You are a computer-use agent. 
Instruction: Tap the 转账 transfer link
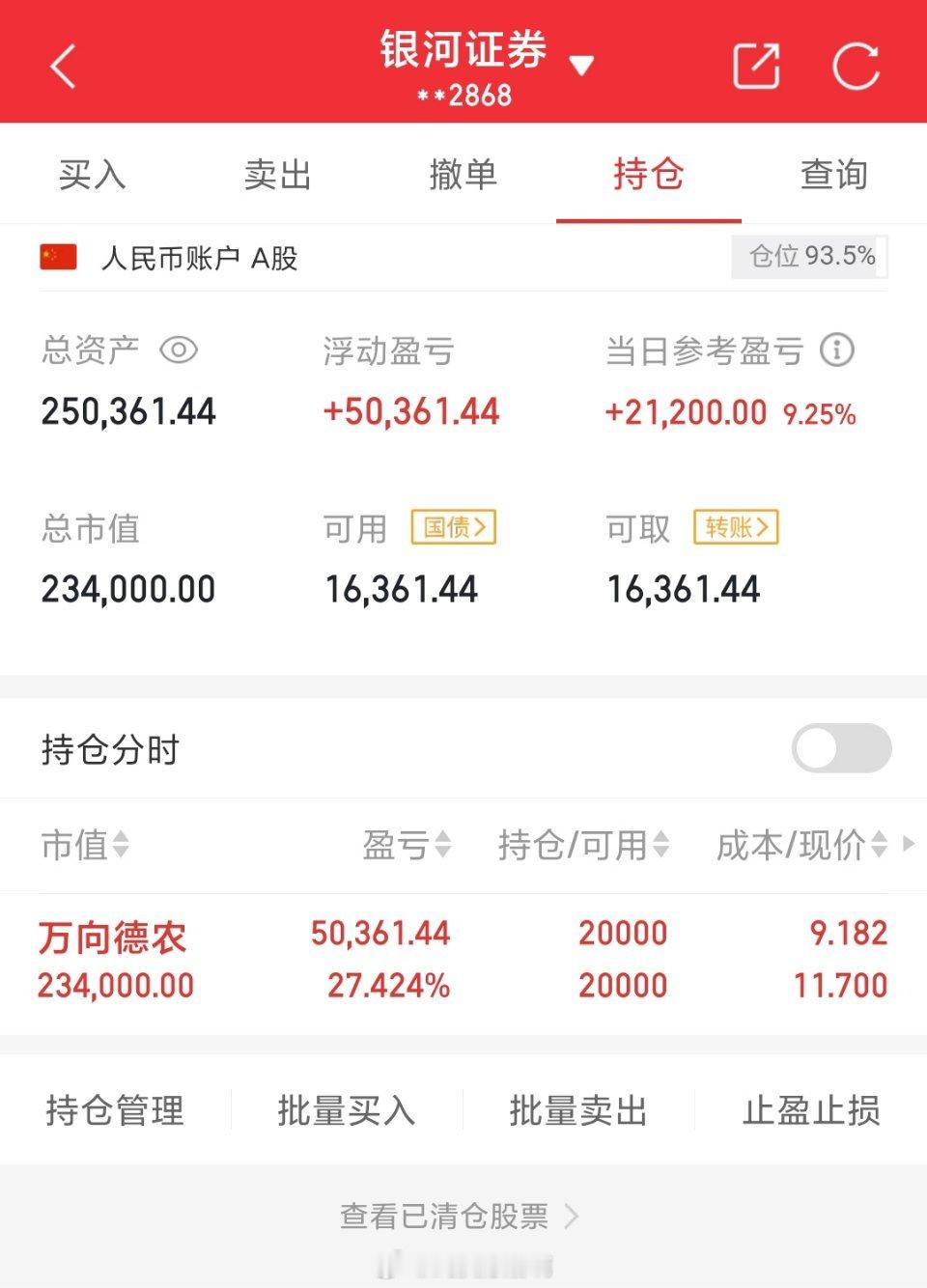coord(736,528)
